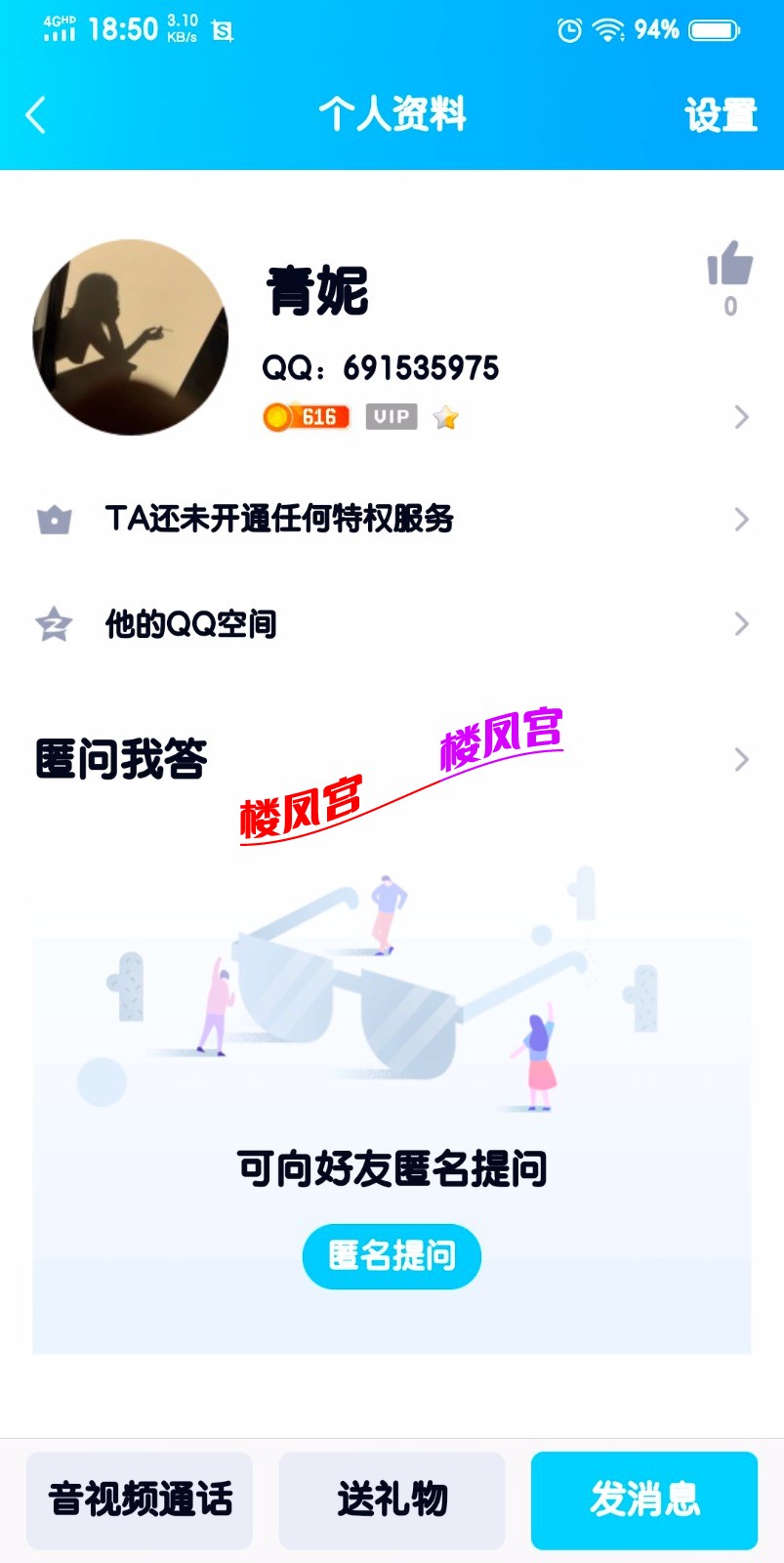Screen dimensions: 784x1563
Task: Open TA还未开通任何特权服务 row
Action: click(391, 519)
